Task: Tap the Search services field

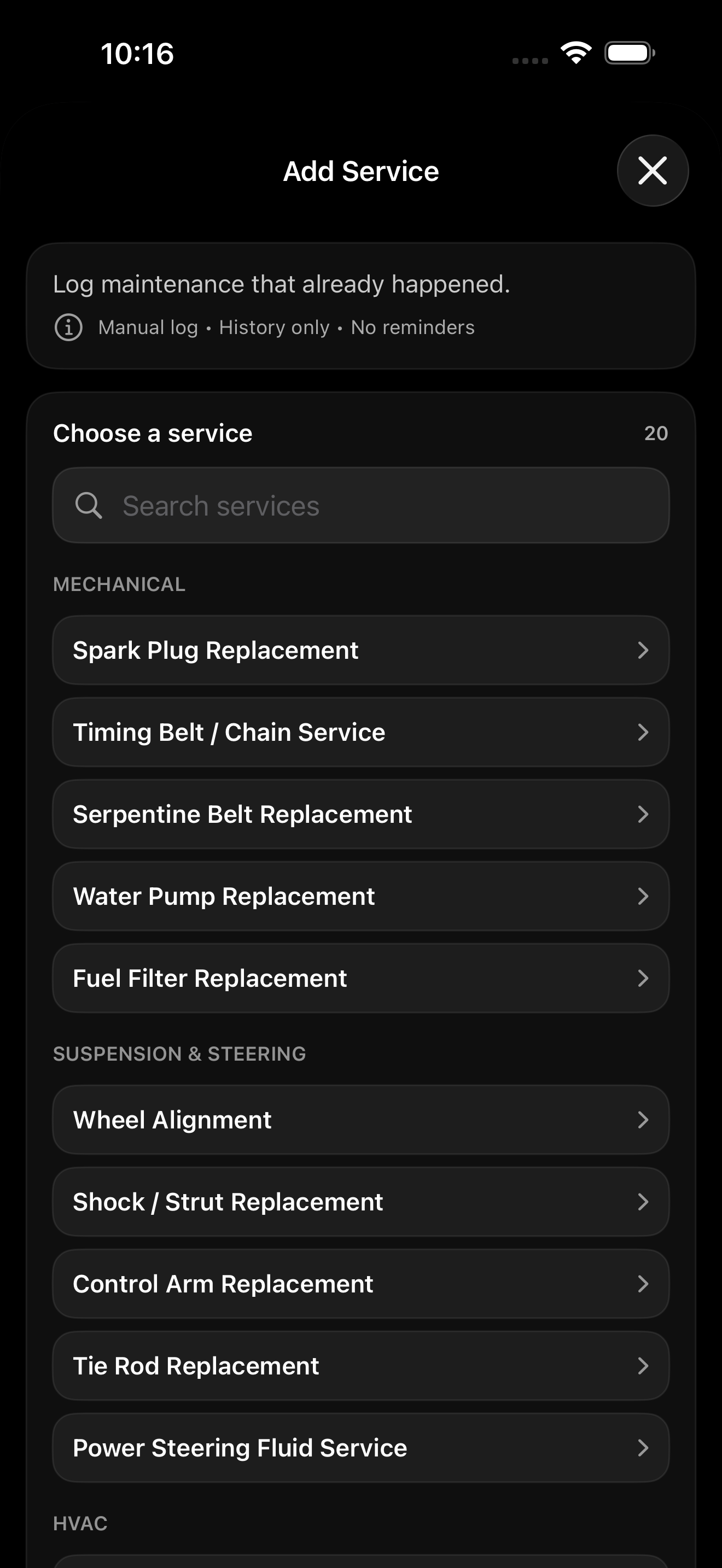Action: click(x=360, y=505)
